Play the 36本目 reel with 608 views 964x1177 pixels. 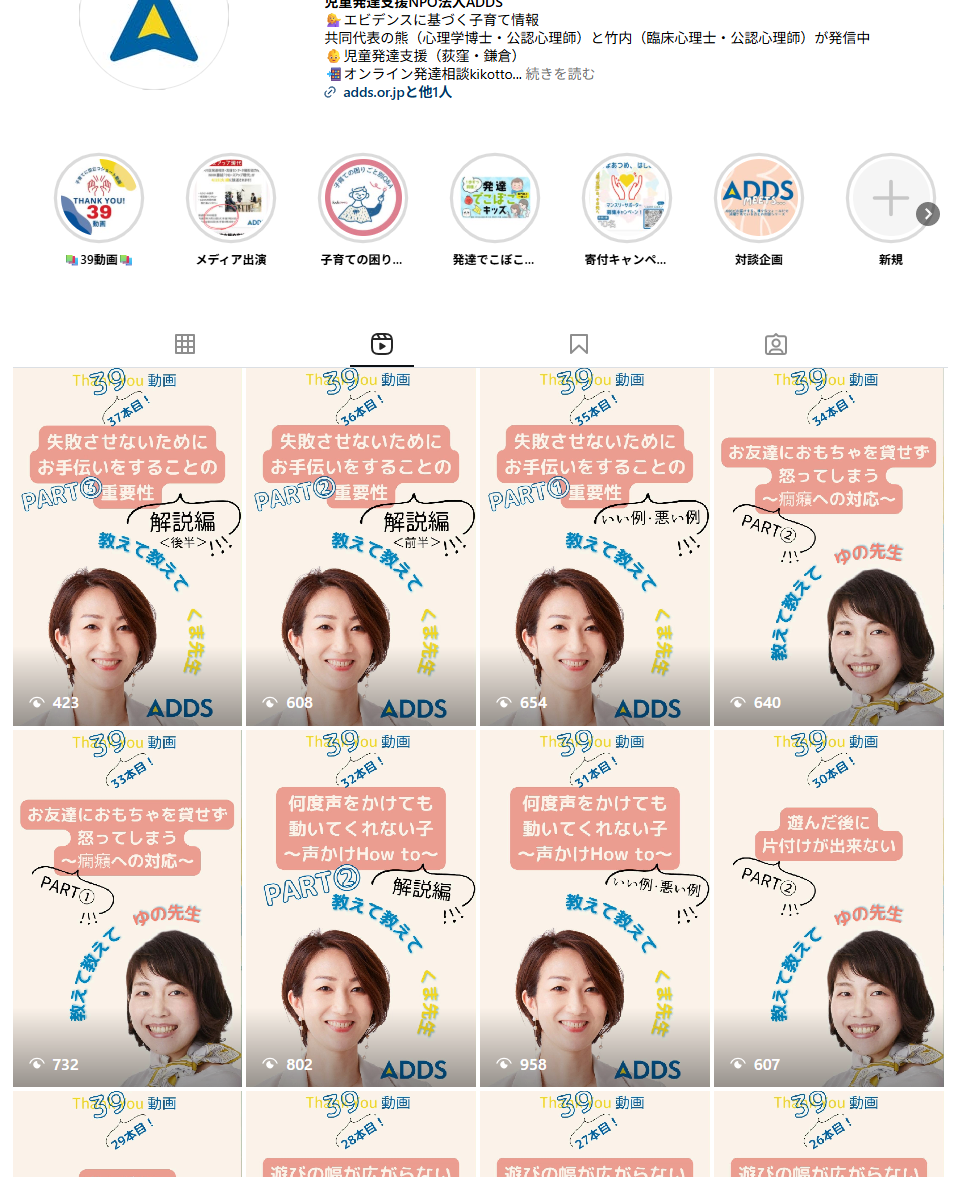coord(361,546)
